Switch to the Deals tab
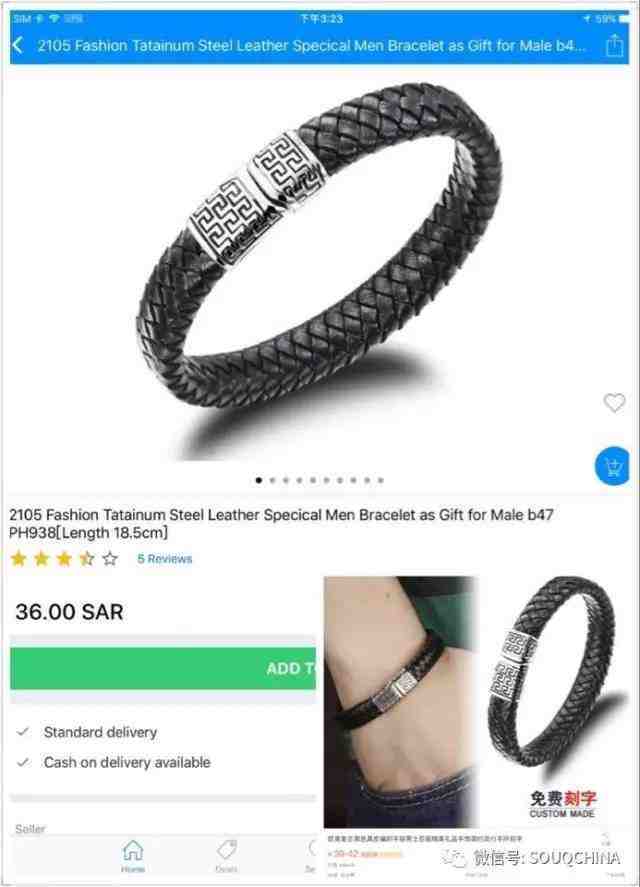640x887 pixels. tap(226, 857)
